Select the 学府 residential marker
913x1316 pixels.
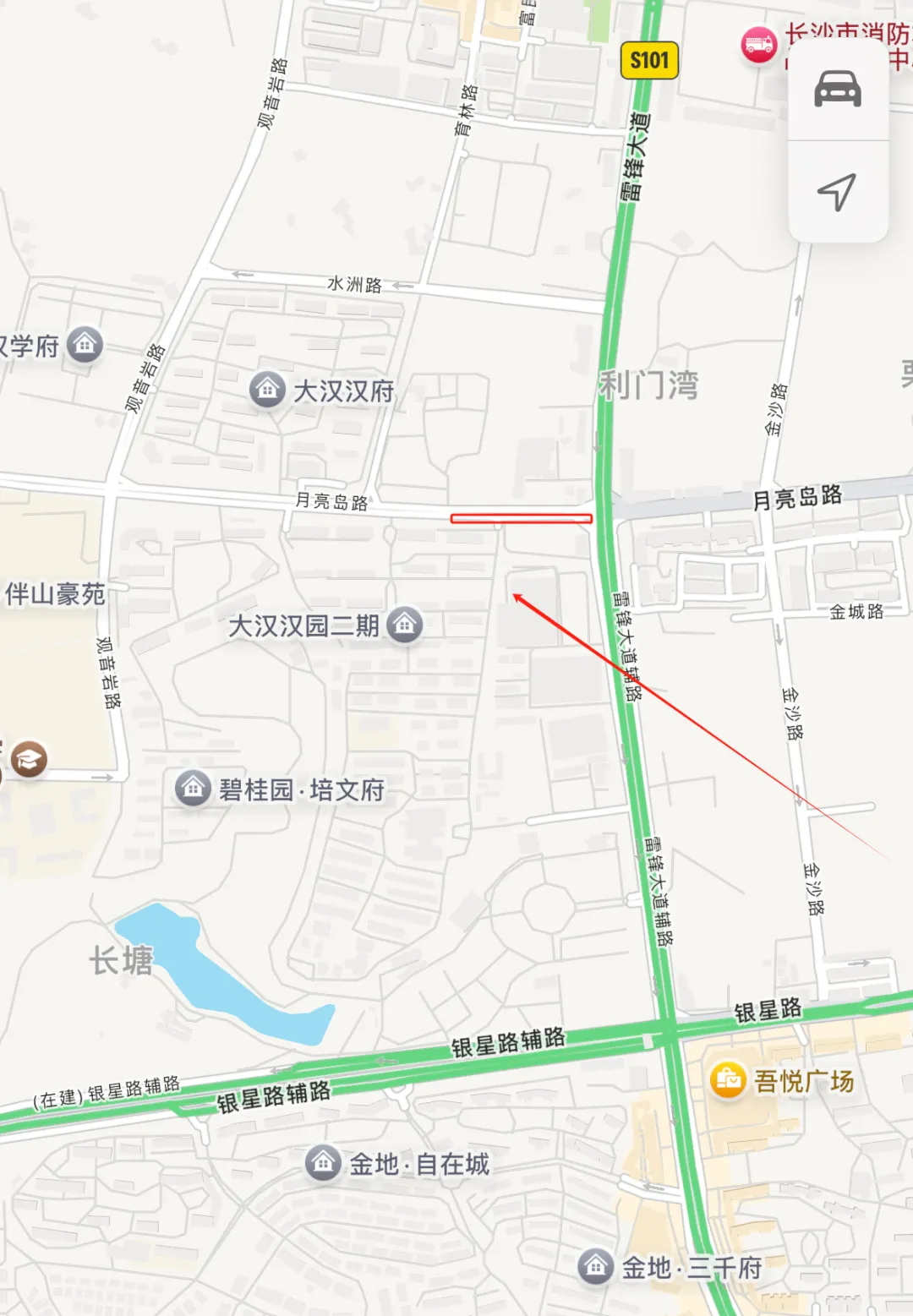coord(85,344)
